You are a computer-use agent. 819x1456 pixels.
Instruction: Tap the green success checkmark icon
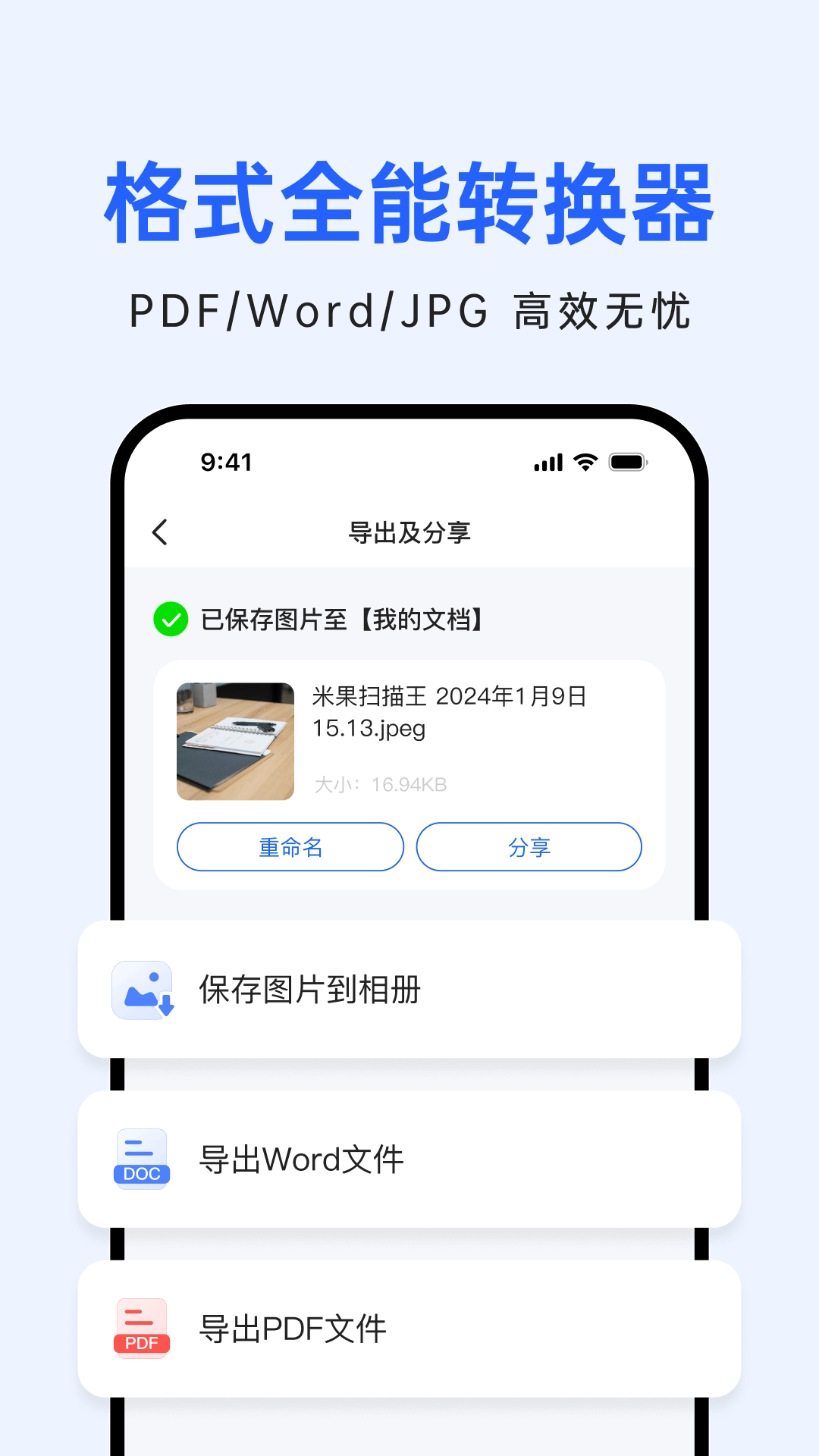pyautogui.click(x=169, y=619)
